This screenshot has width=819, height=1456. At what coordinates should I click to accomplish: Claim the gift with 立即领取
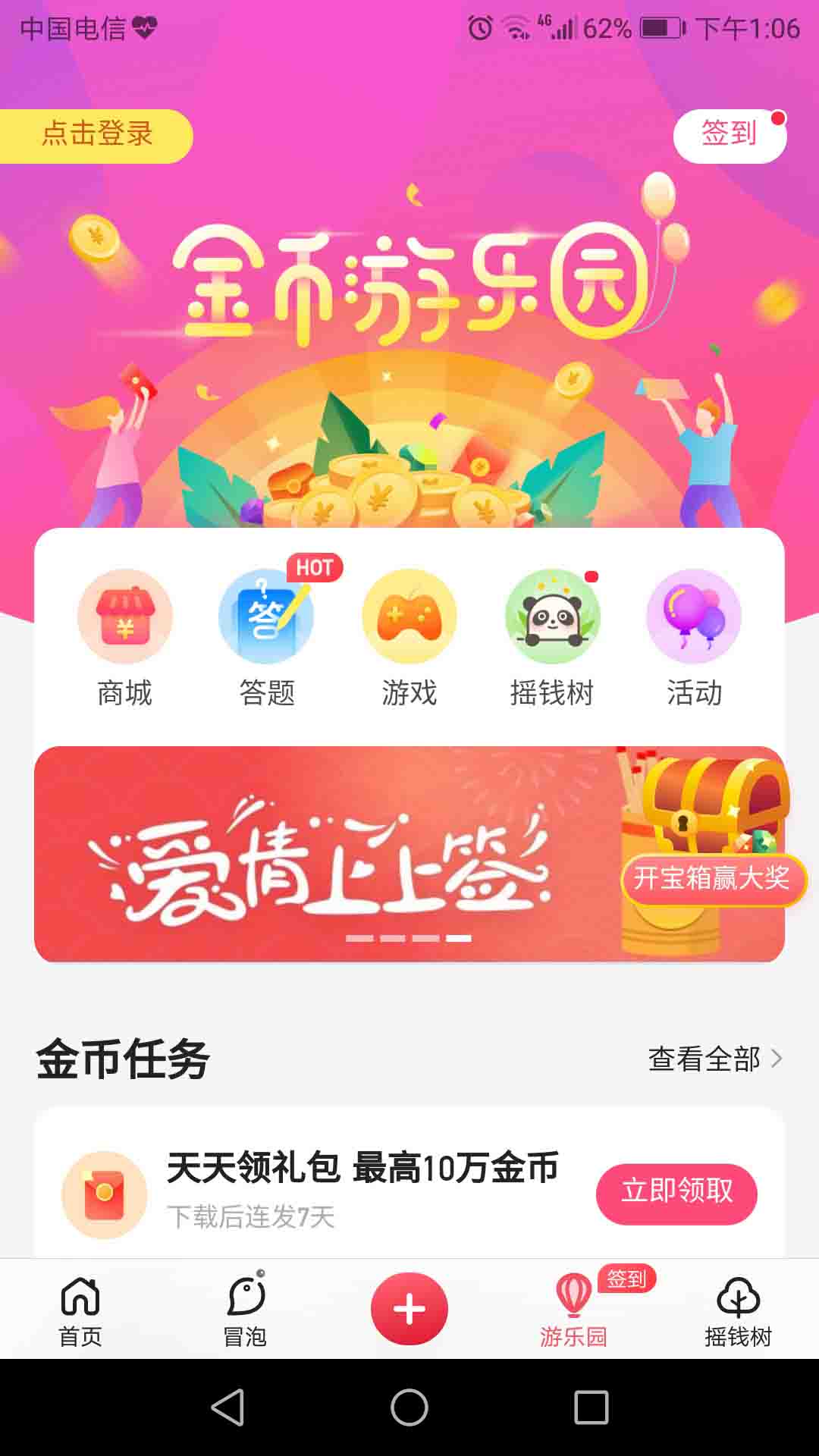click(x=676, y=1193)
